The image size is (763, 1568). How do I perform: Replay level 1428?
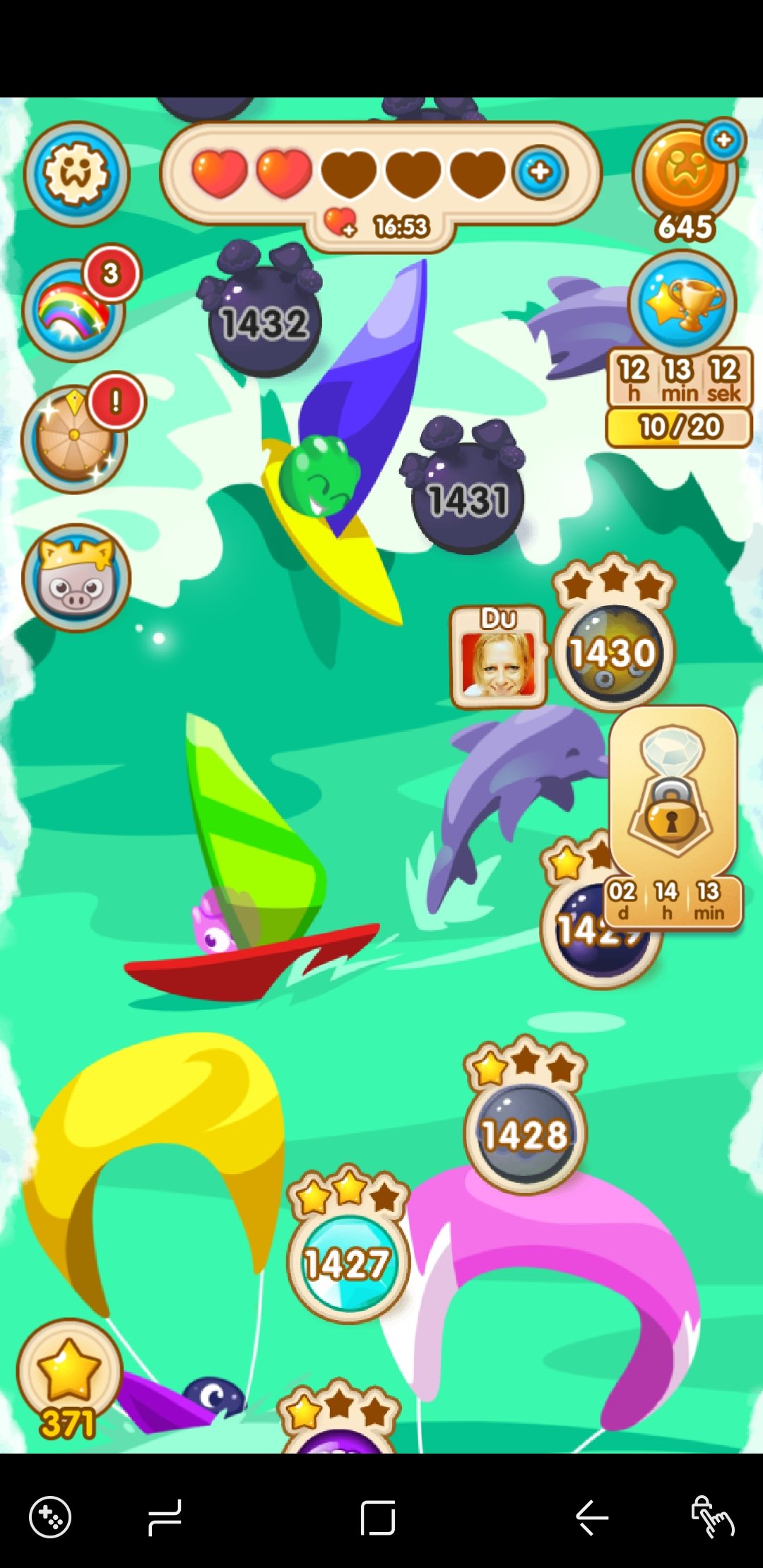click(x=524, y=1134)
